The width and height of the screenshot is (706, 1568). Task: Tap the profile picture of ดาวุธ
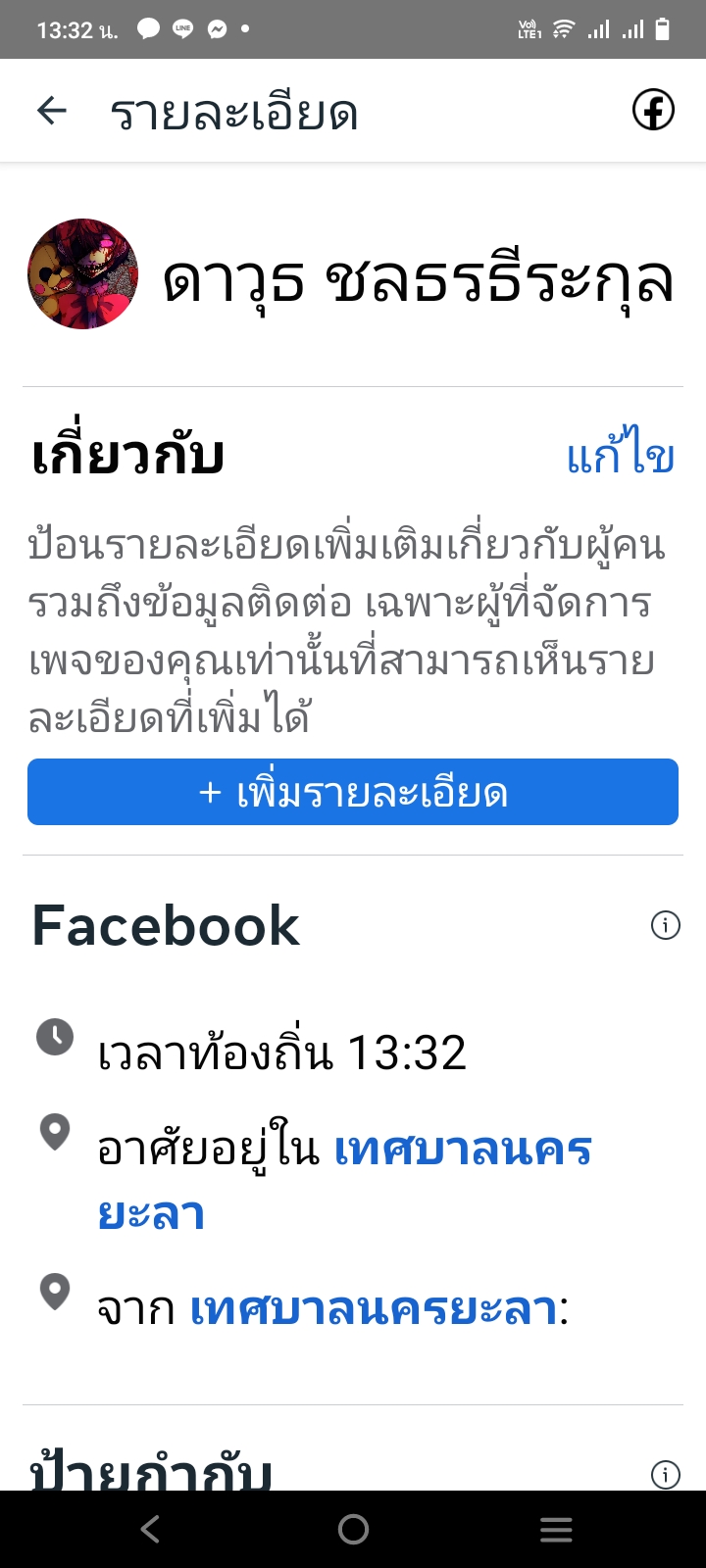point(82,273)
